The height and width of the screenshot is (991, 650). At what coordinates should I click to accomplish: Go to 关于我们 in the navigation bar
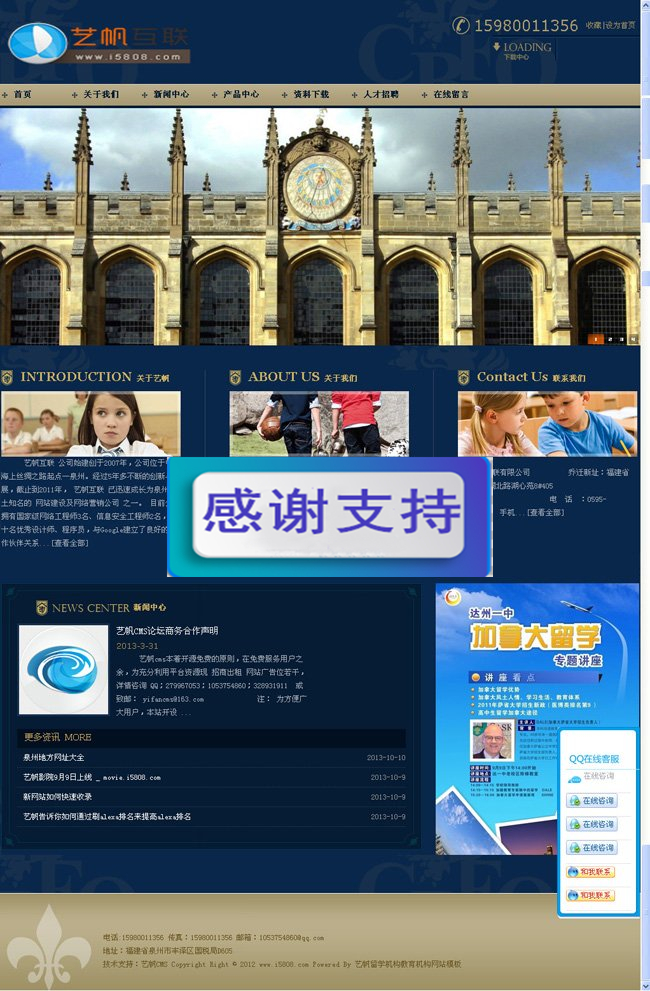(101, 94)
